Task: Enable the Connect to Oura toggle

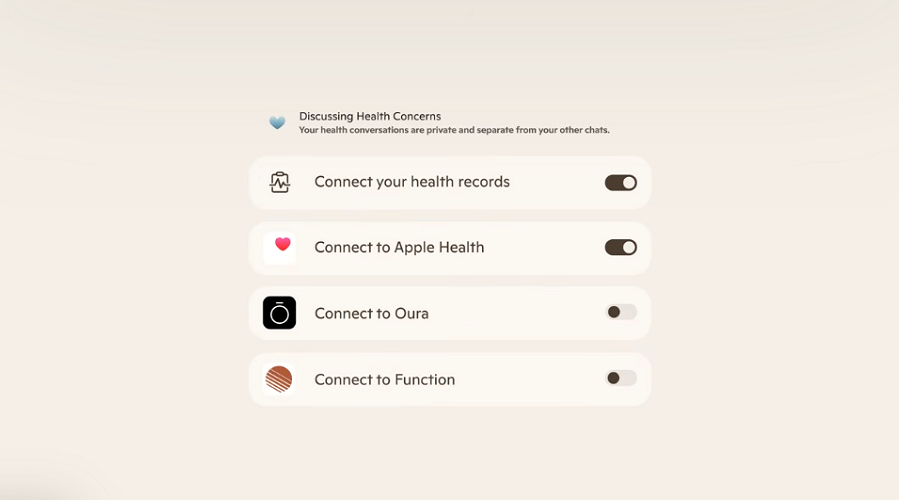Action: (620, 312)
